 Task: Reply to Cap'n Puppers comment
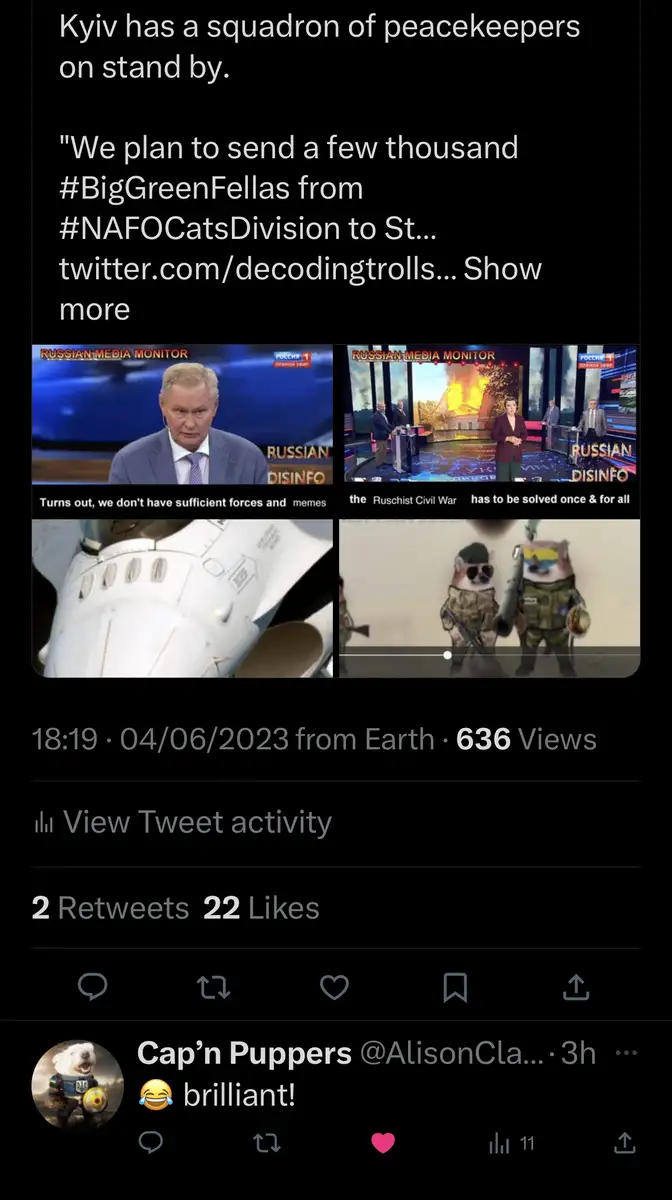pyautogui.click(x=151, y=1143)
